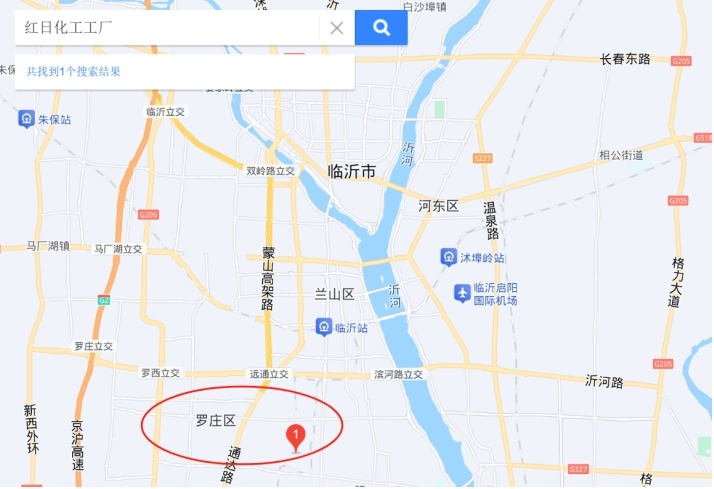Tap the search field containing 红日化工工厂

(165, 28)
